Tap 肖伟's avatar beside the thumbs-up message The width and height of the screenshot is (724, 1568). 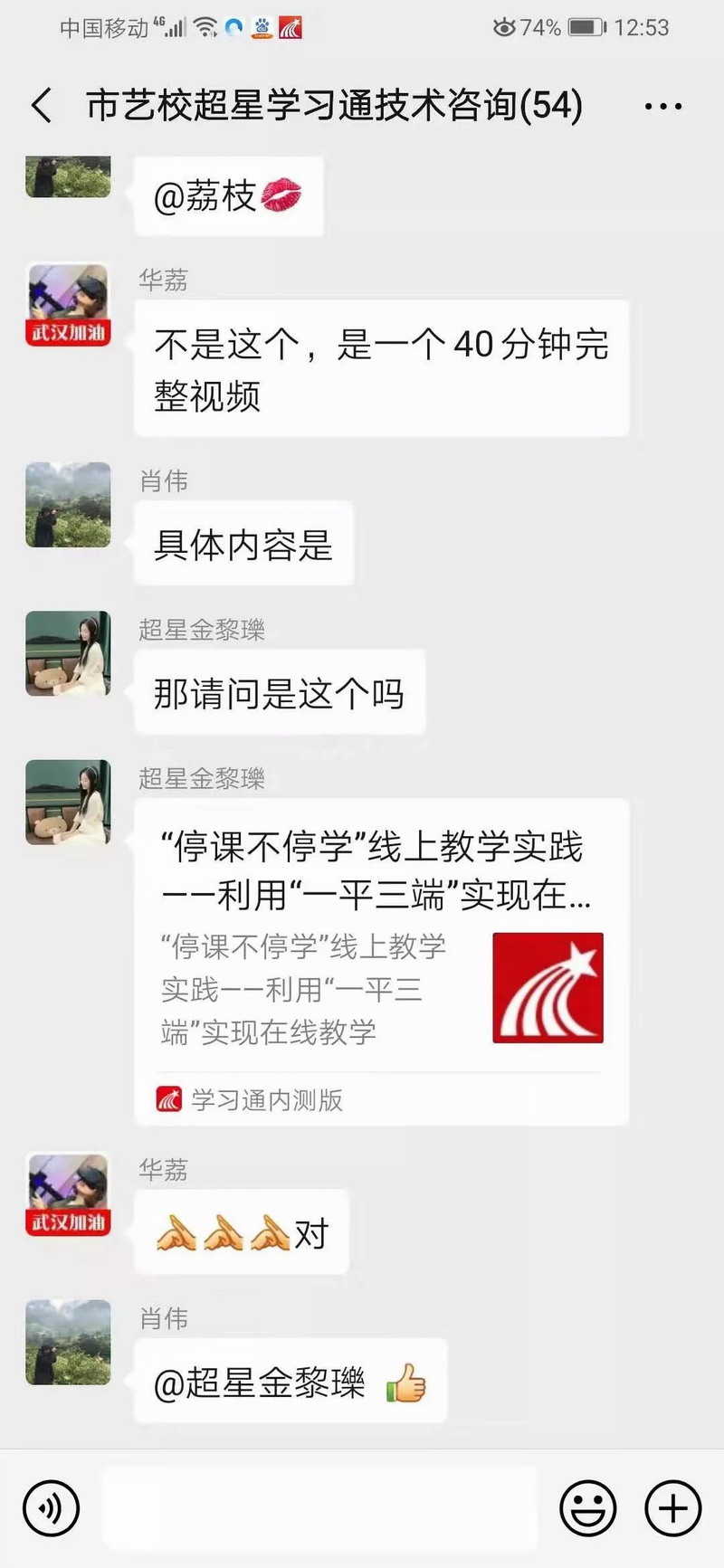tap(68, 1343)
